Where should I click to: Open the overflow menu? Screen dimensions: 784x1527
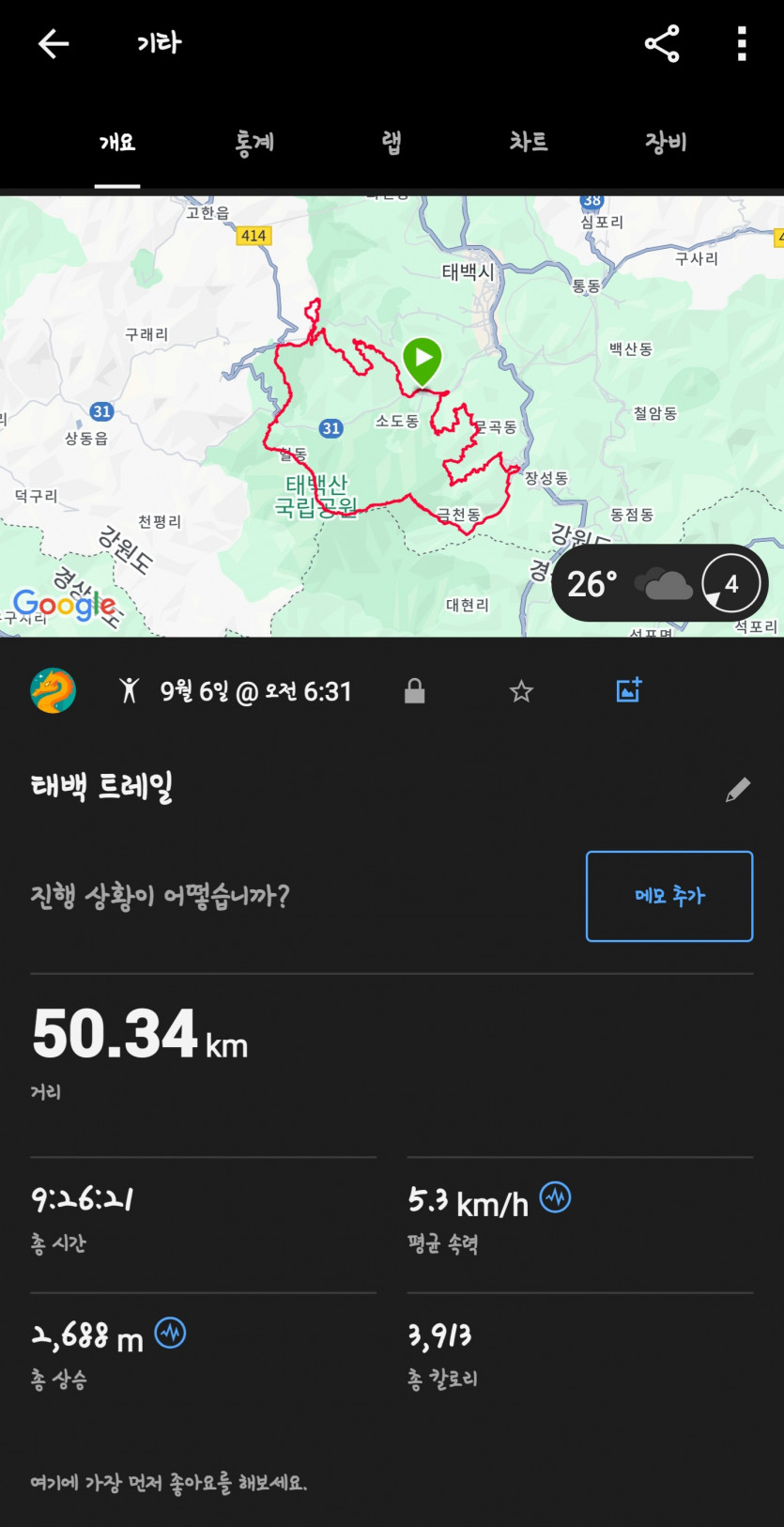click(742, 43)
